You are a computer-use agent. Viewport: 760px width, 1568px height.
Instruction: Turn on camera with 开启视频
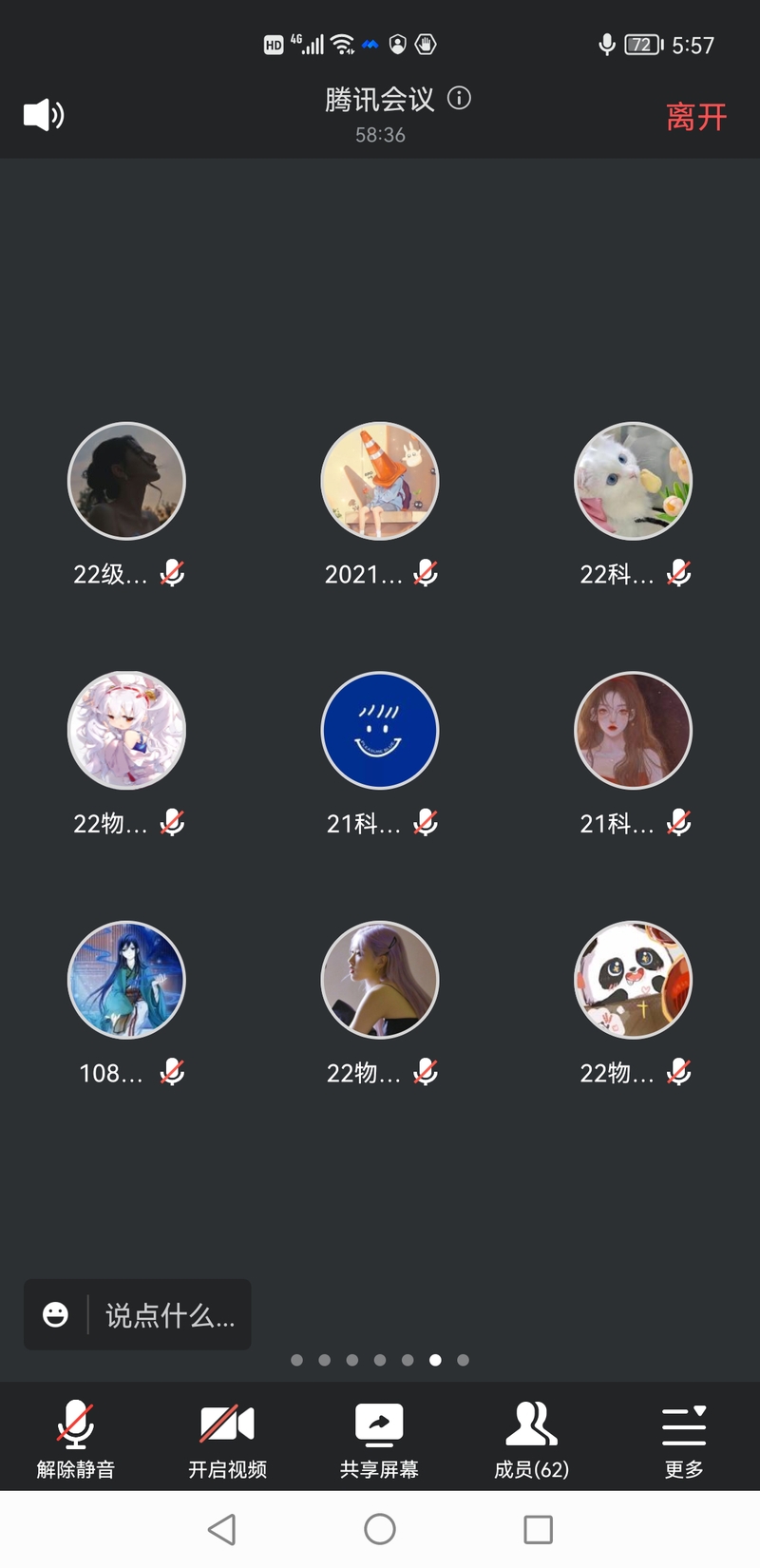point(227,1438)
